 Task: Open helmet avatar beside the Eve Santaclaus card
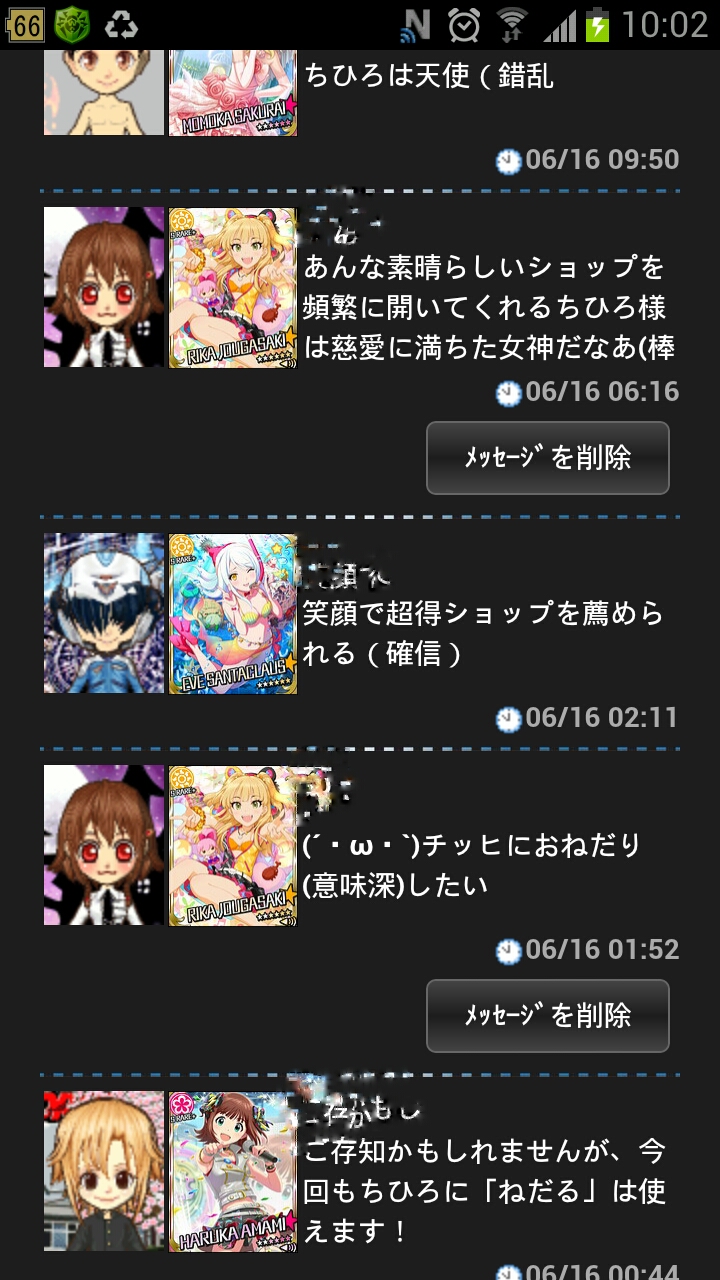coord(104,613)
